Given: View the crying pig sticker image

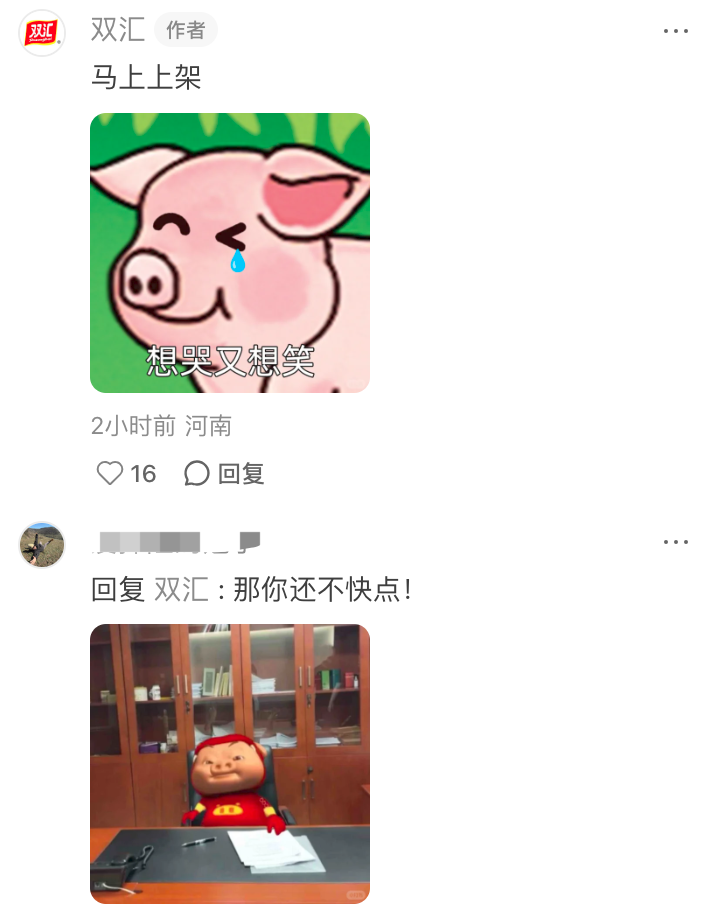Looking at the screenshot, I should click(230, 253).
